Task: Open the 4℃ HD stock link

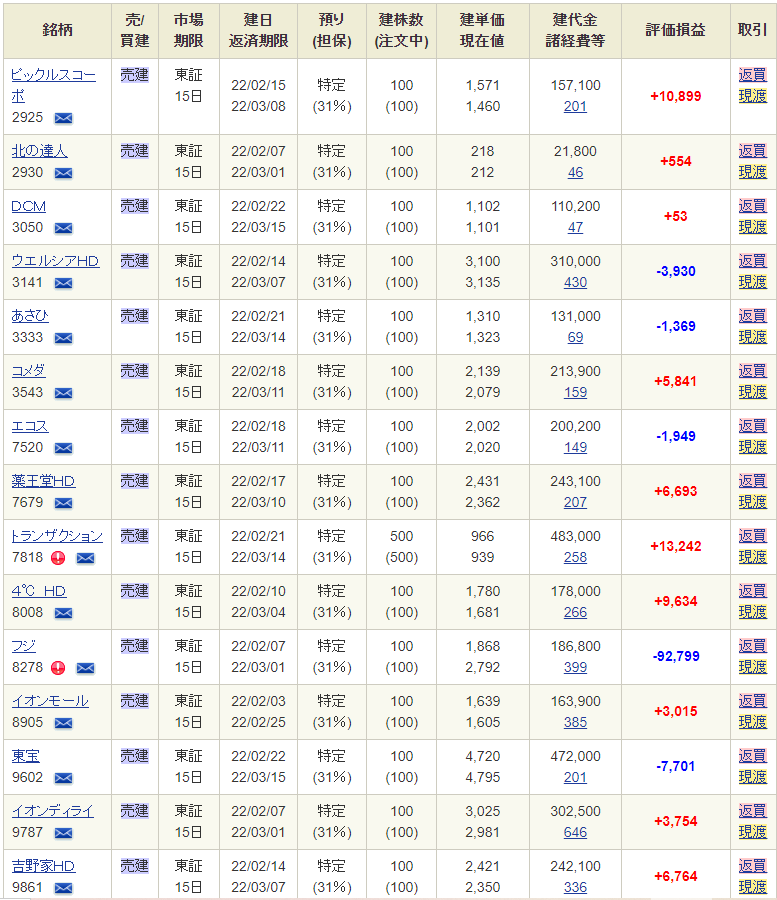Action: pos(38,591)
